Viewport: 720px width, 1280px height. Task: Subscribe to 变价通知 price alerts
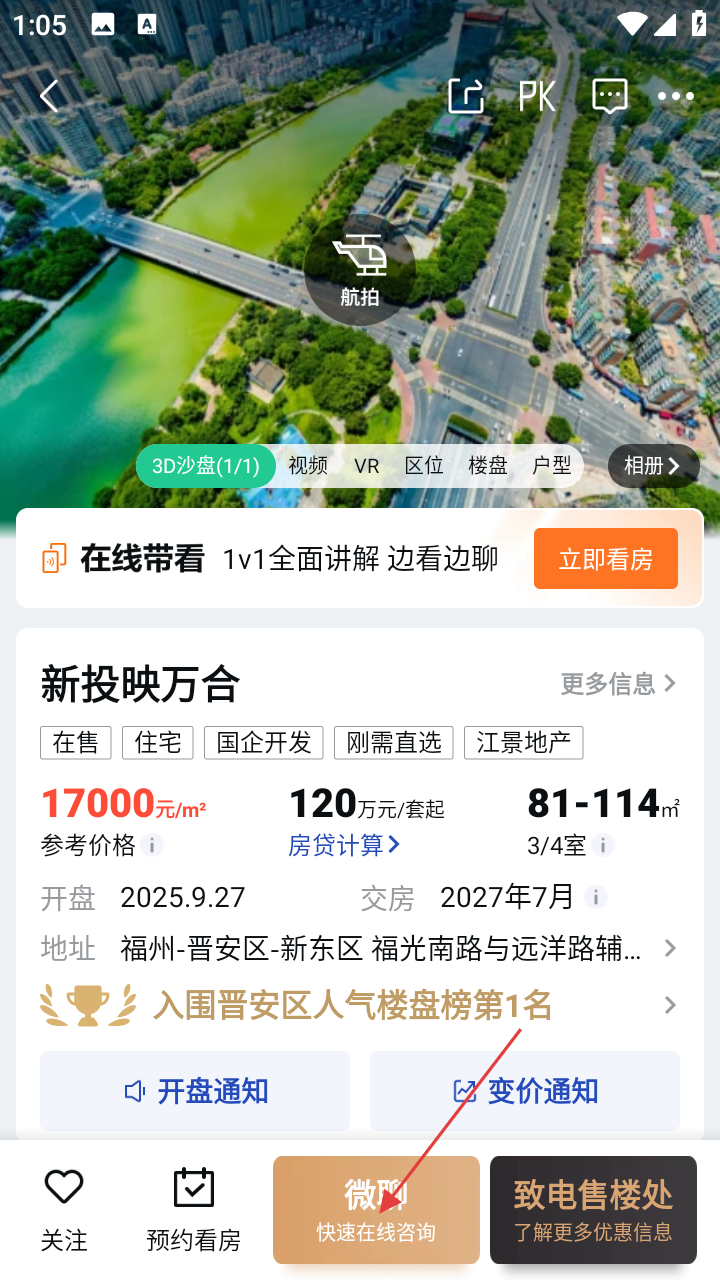[525, 1091]
